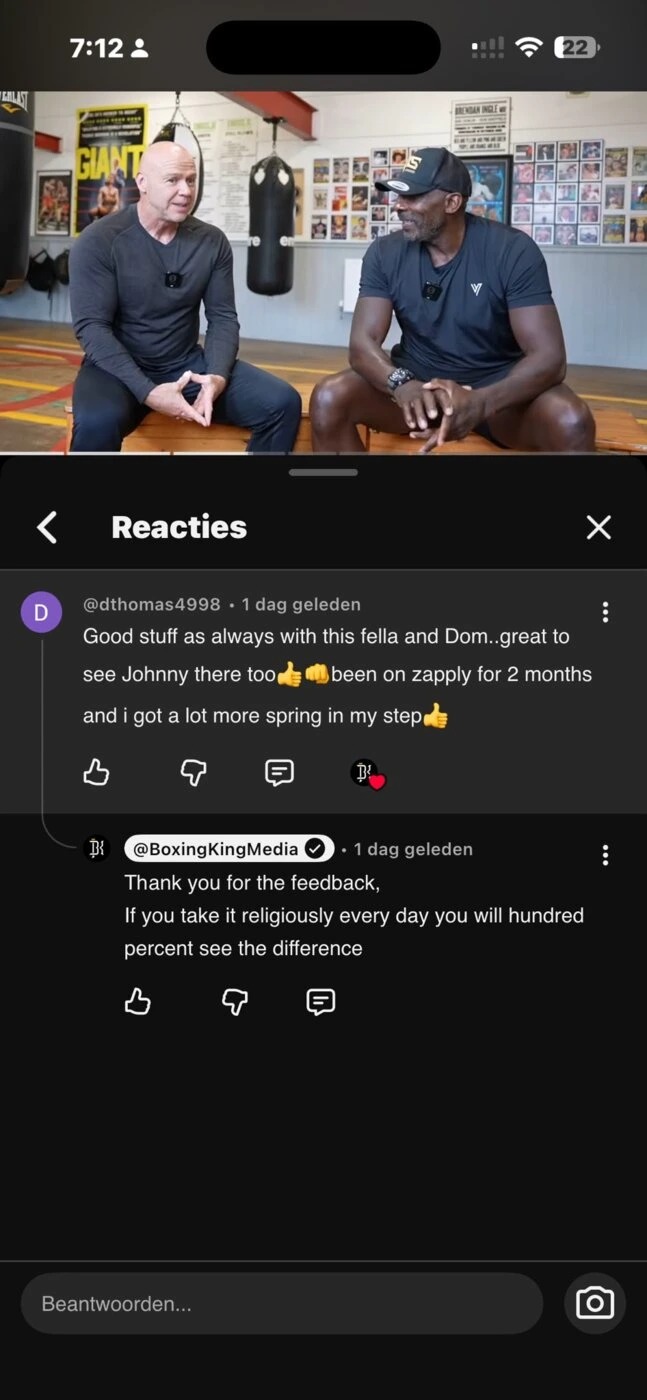Go back from the Reacties thread
This screenshot has width=647, height=1400.
coord(47,527)
